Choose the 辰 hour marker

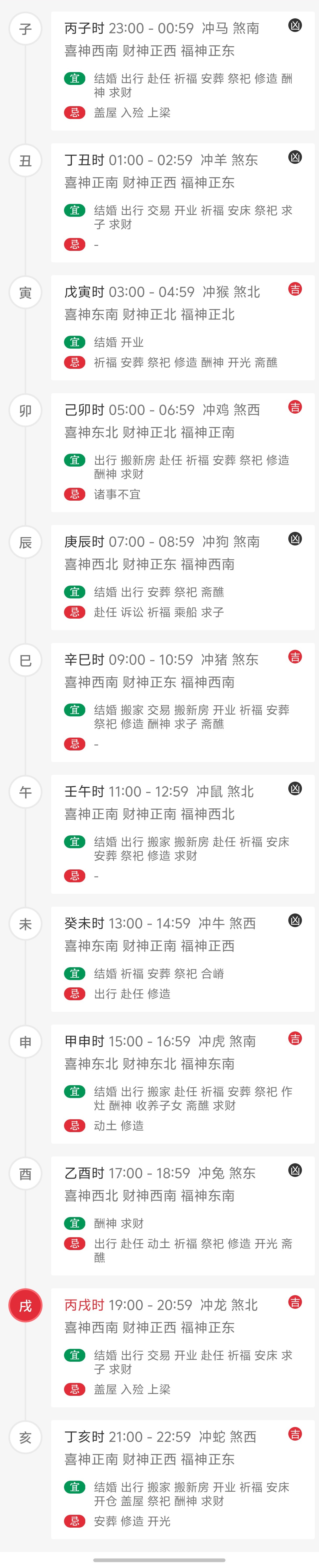tap(25, 542)
